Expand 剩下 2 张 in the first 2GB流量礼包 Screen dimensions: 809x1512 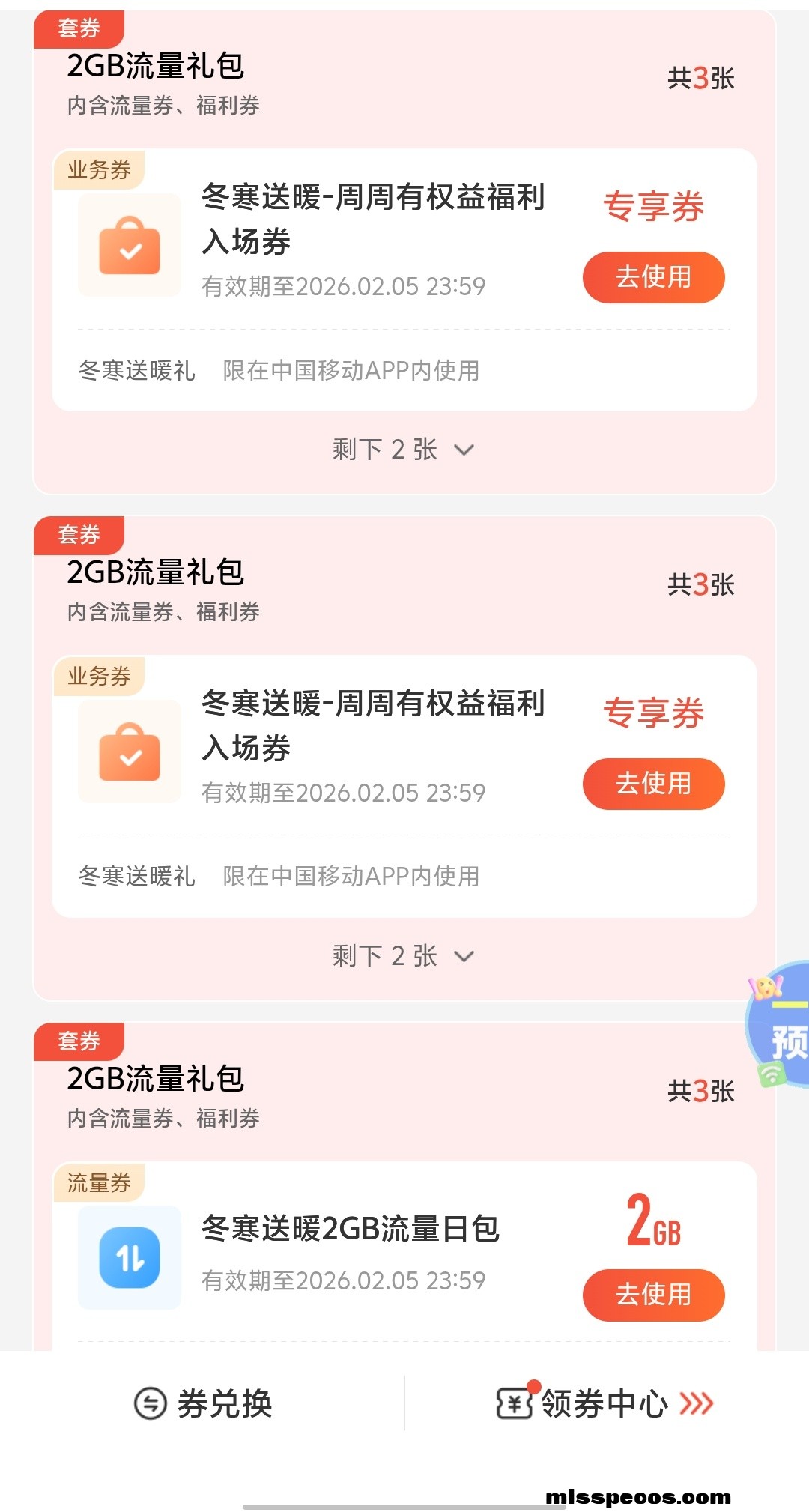[x=404, y=450]
